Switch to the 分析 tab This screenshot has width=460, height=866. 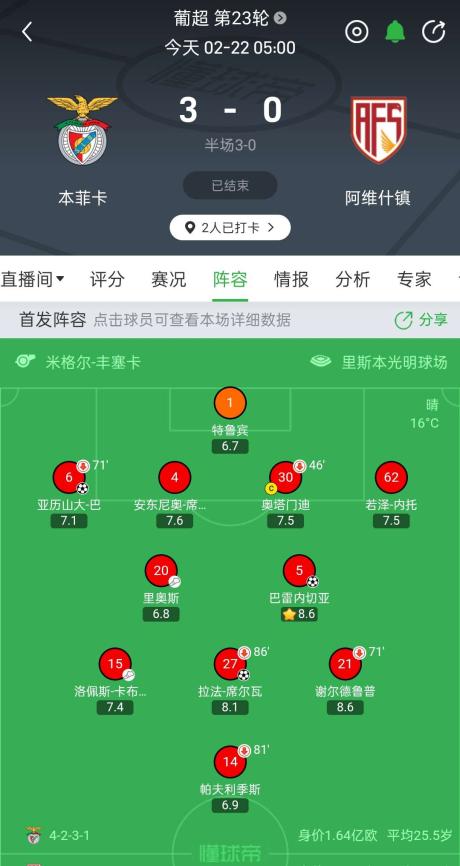[352, 279]
